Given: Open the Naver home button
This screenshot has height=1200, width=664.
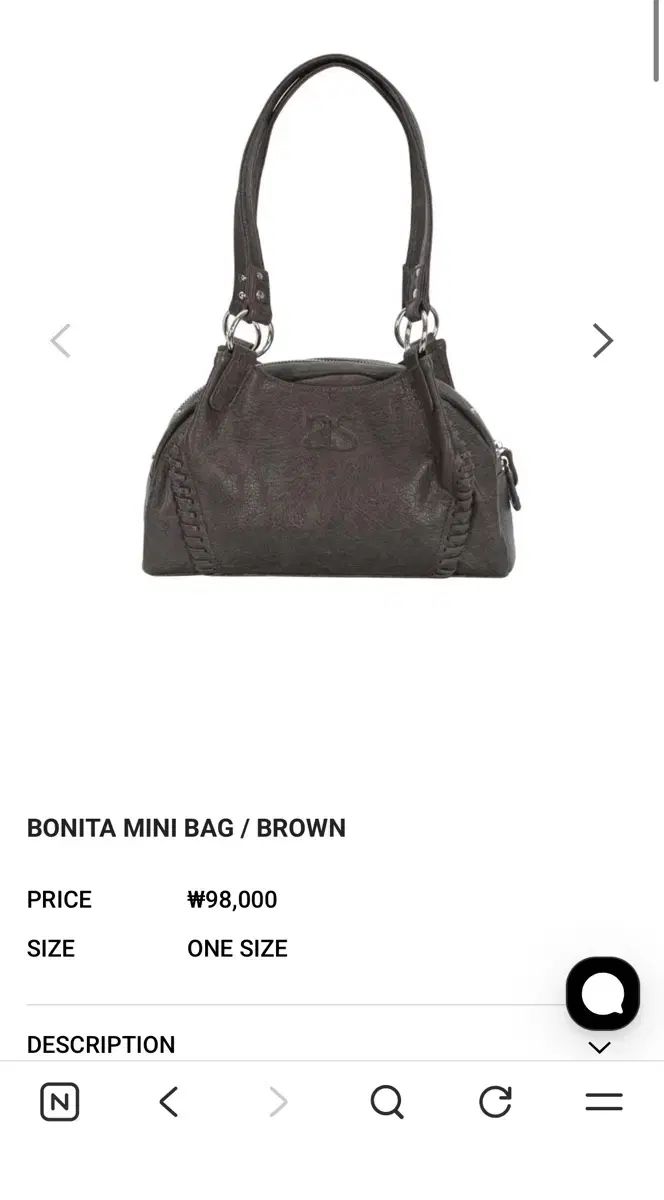Looking at the screenshot, I should click(x=60, y=1102).
